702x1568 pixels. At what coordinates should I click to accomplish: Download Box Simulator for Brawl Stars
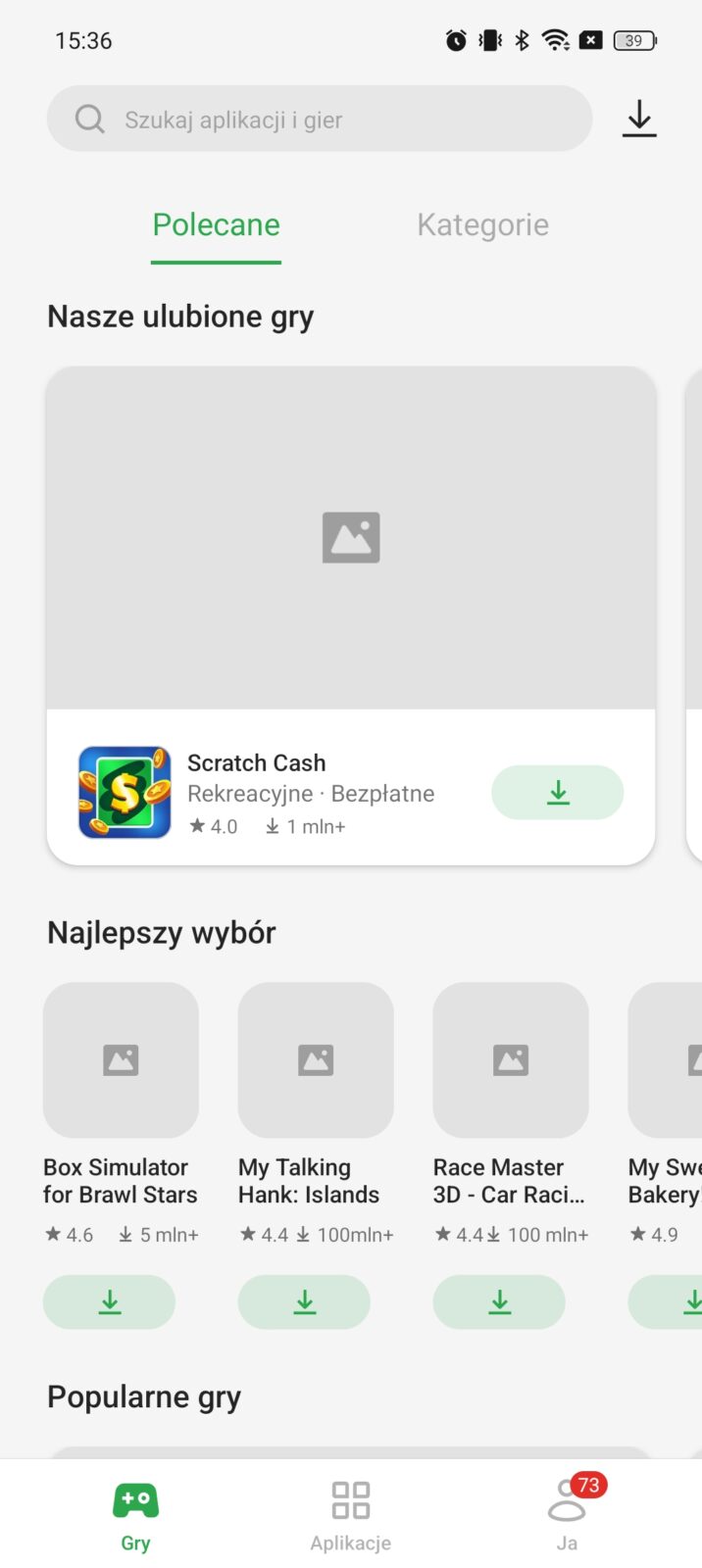point(110,1301)
